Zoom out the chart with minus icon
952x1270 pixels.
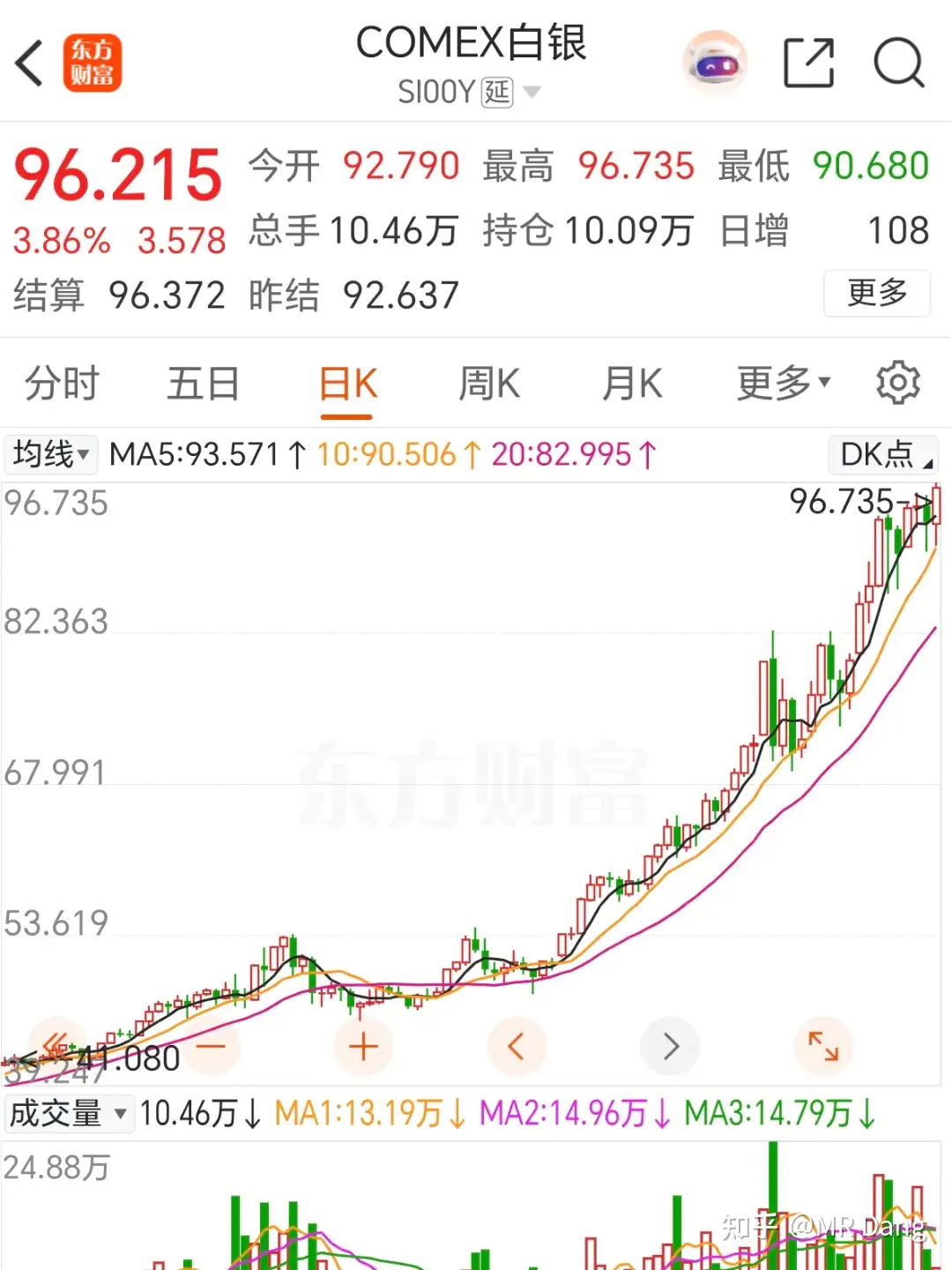[210, 1045]
